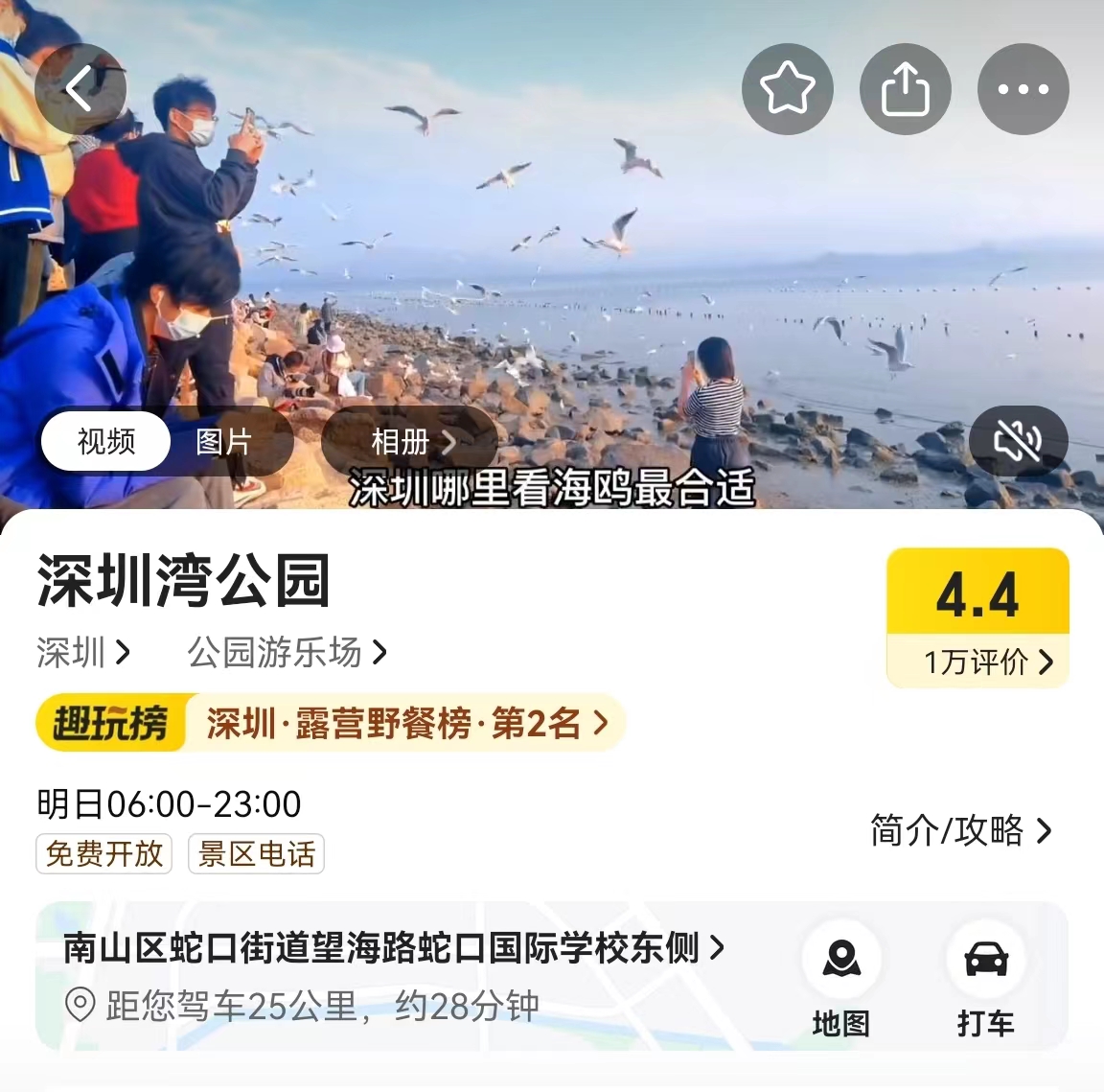
Task: Tap the 景区电话 tag
Action: [256, 853]
